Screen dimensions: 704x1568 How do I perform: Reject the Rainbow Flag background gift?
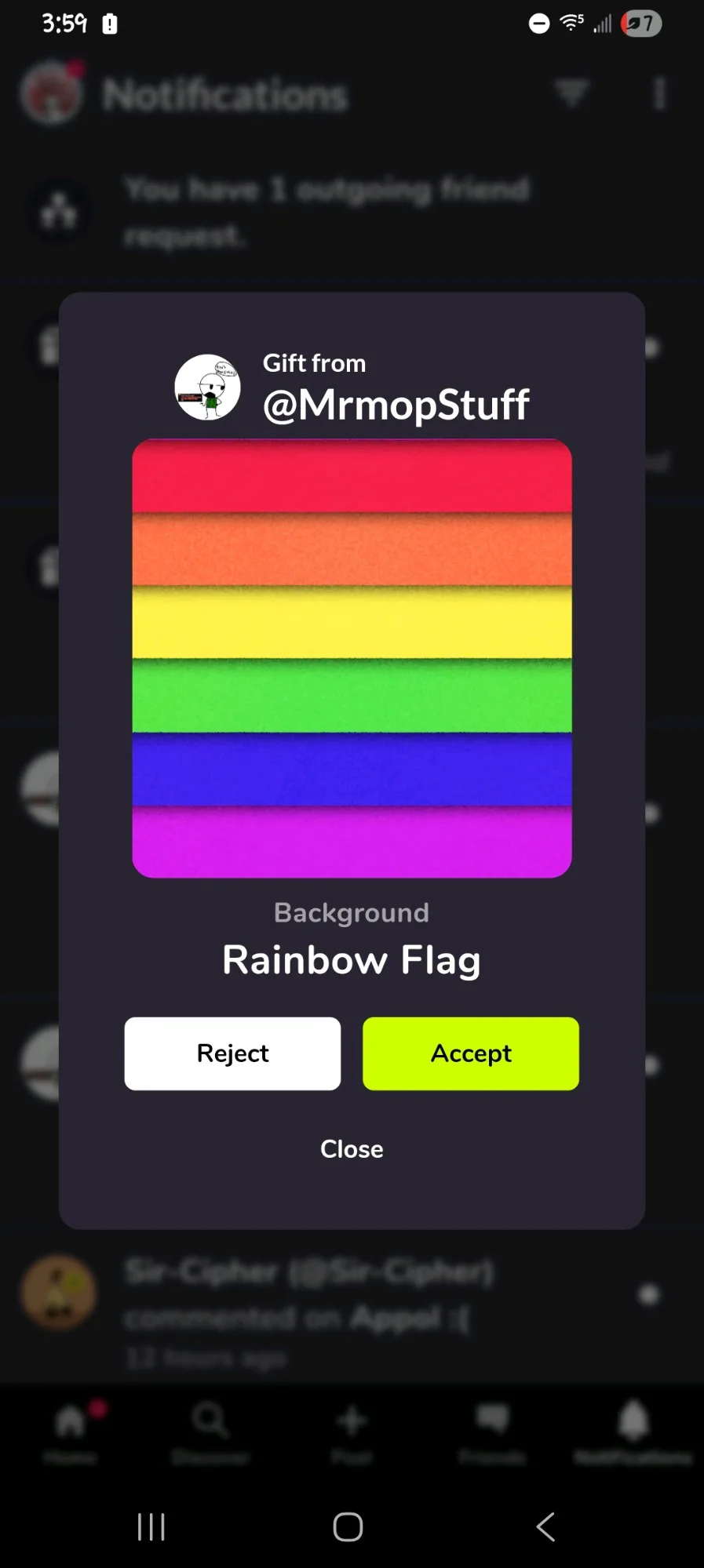point(232,1053)
